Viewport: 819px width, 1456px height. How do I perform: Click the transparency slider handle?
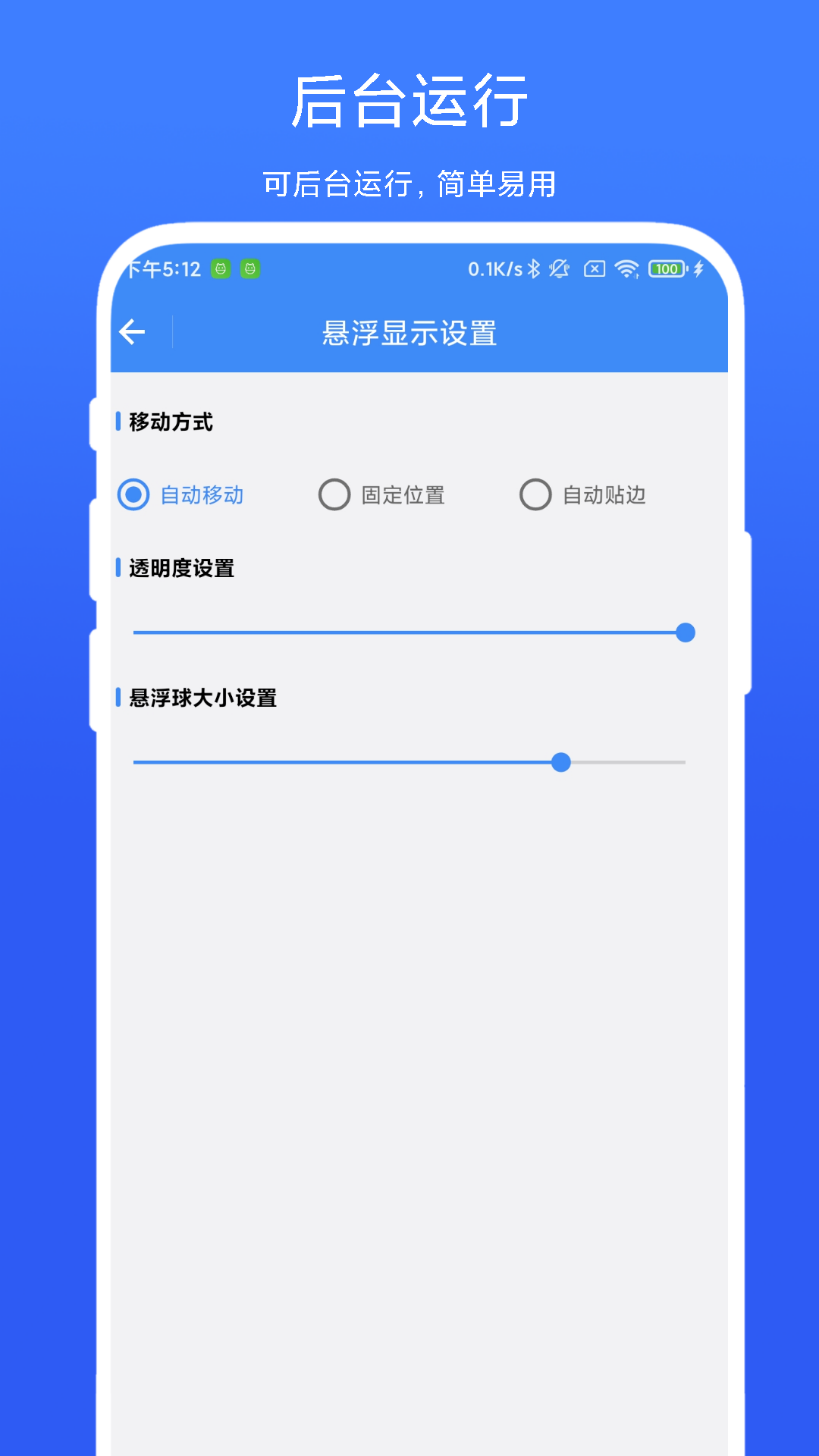(685, 632)
